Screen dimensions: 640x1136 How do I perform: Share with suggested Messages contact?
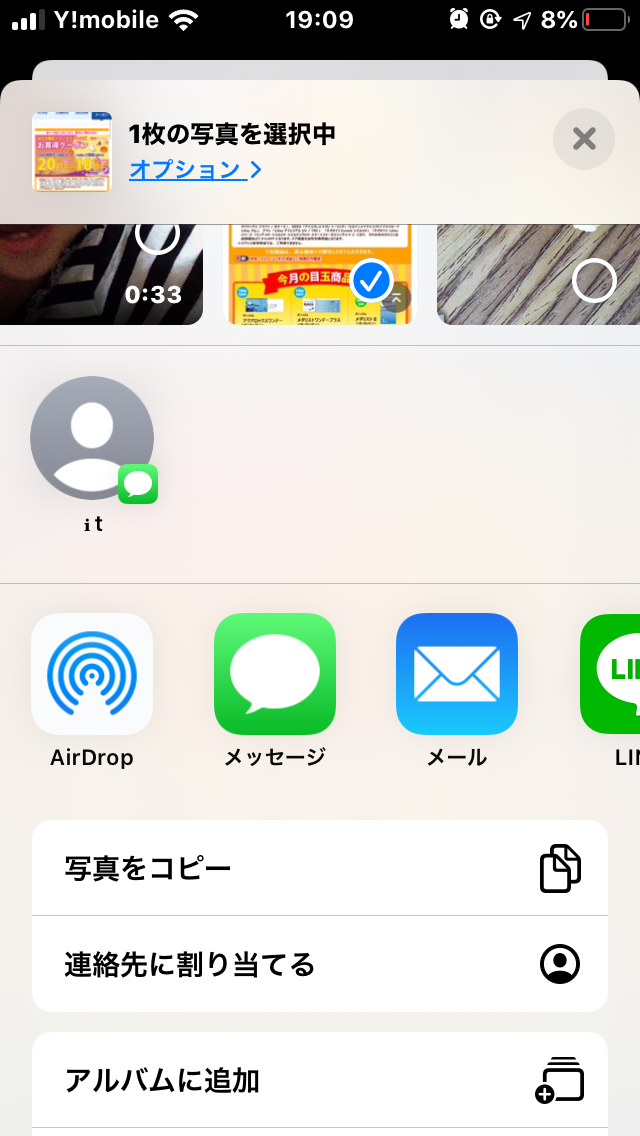92,438
